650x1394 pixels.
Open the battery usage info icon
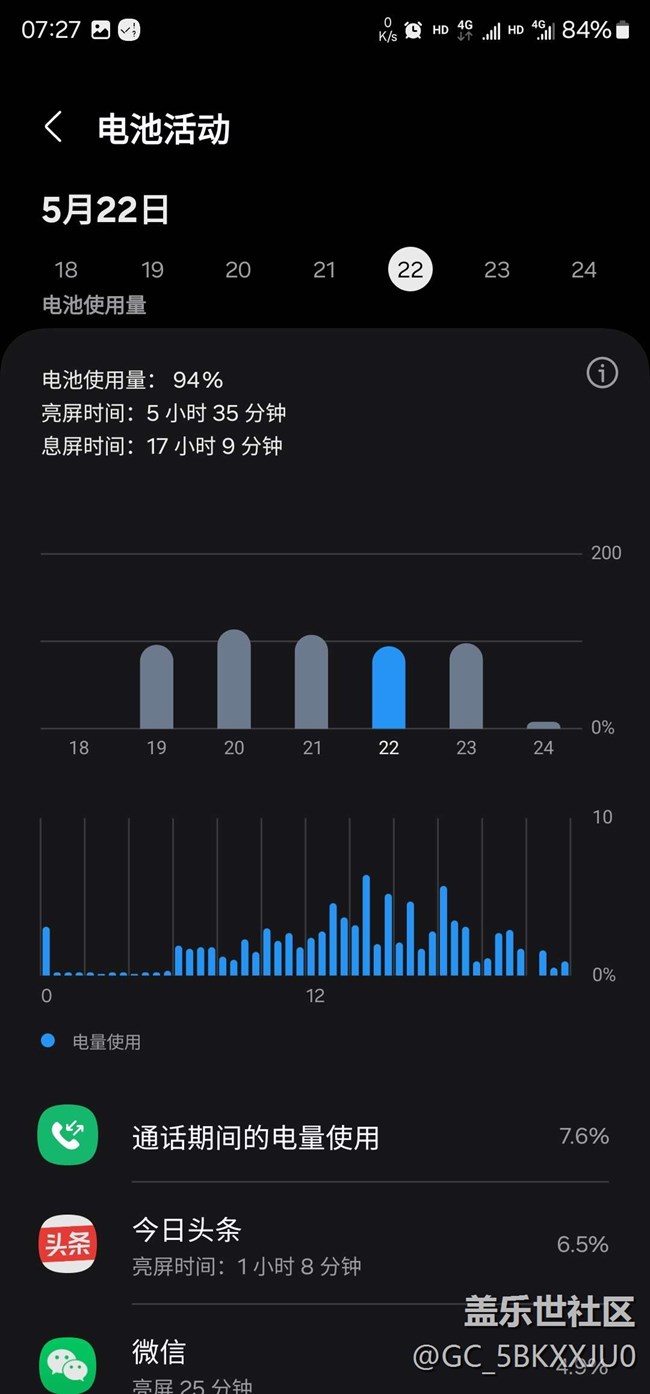tap(602, 374)
